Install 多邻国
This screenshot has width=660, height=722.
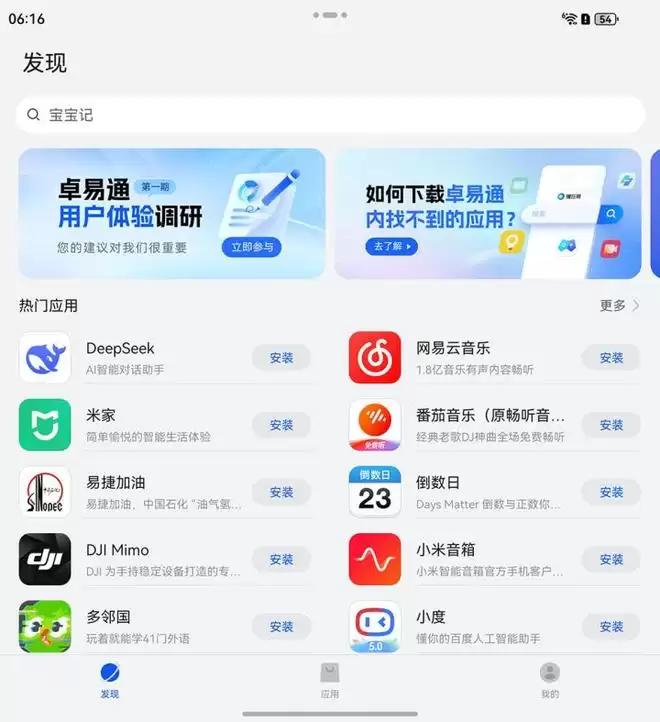point(281,627)
